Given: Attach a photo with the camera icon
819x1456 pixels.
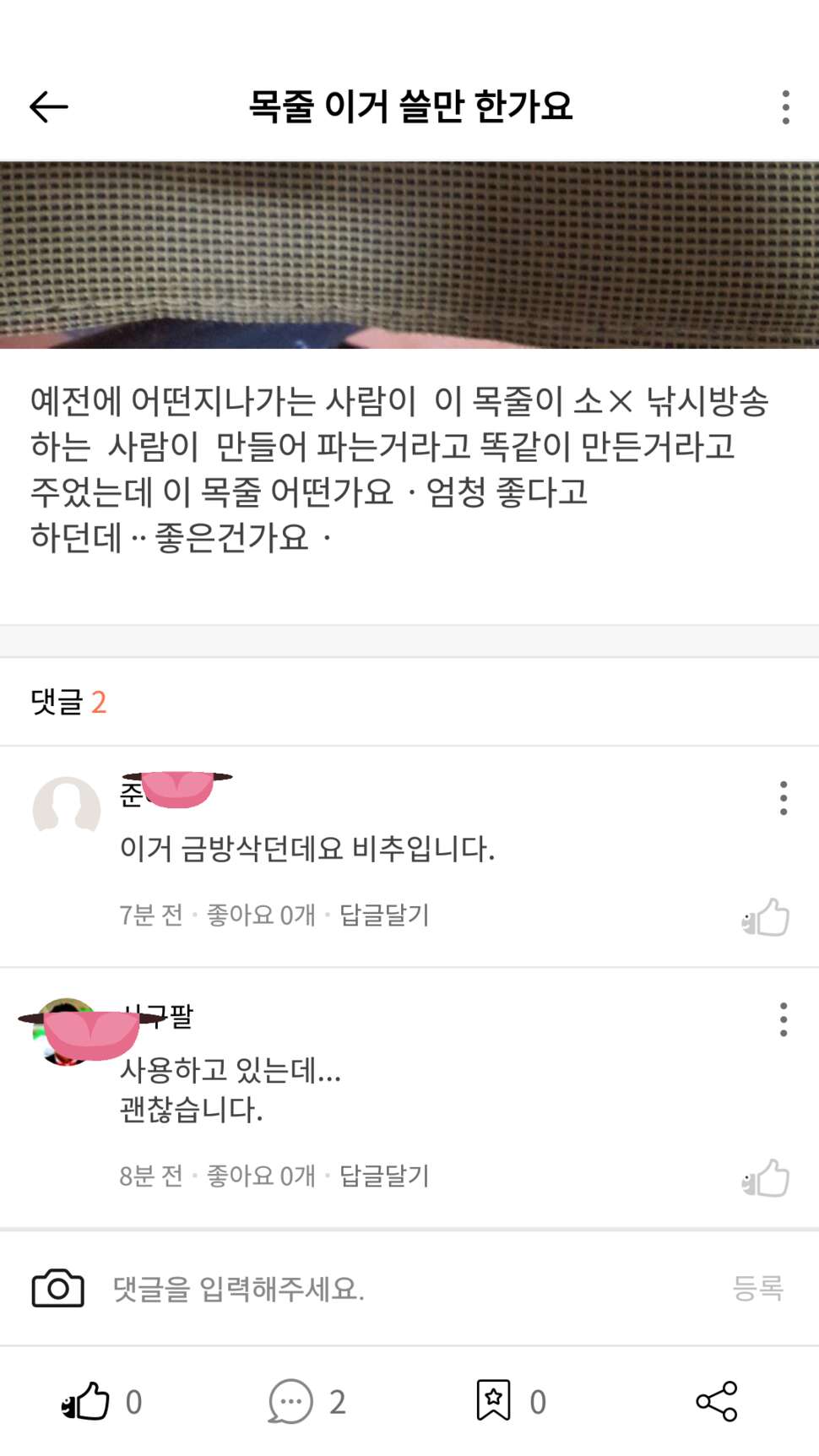Looking at the screenshot, I should pos(57,1288).
